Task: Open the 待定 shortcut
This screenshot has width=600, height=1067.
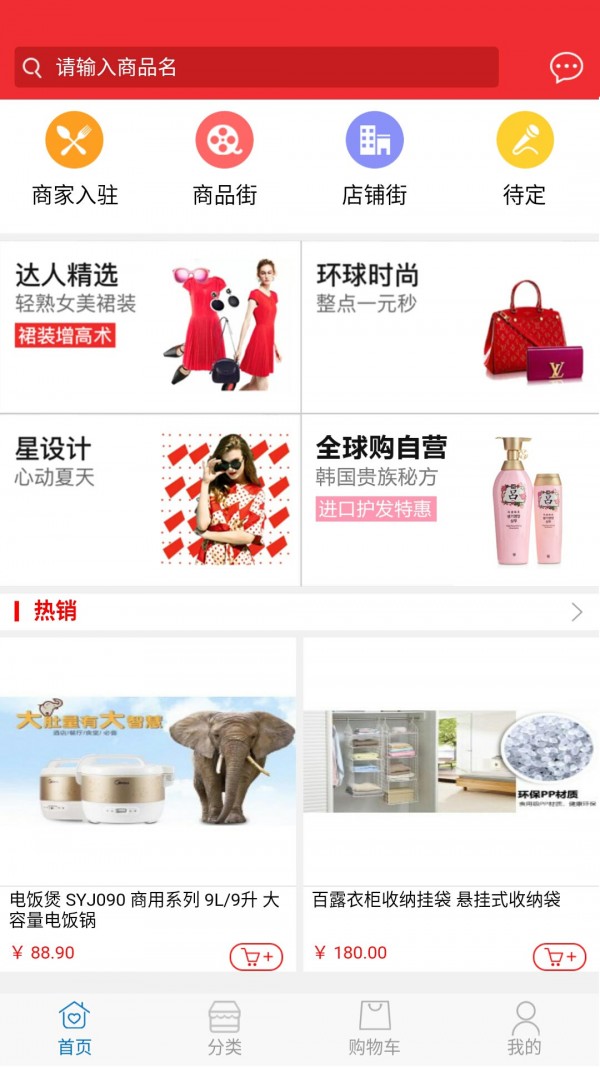Action: (x=525, y=160)
